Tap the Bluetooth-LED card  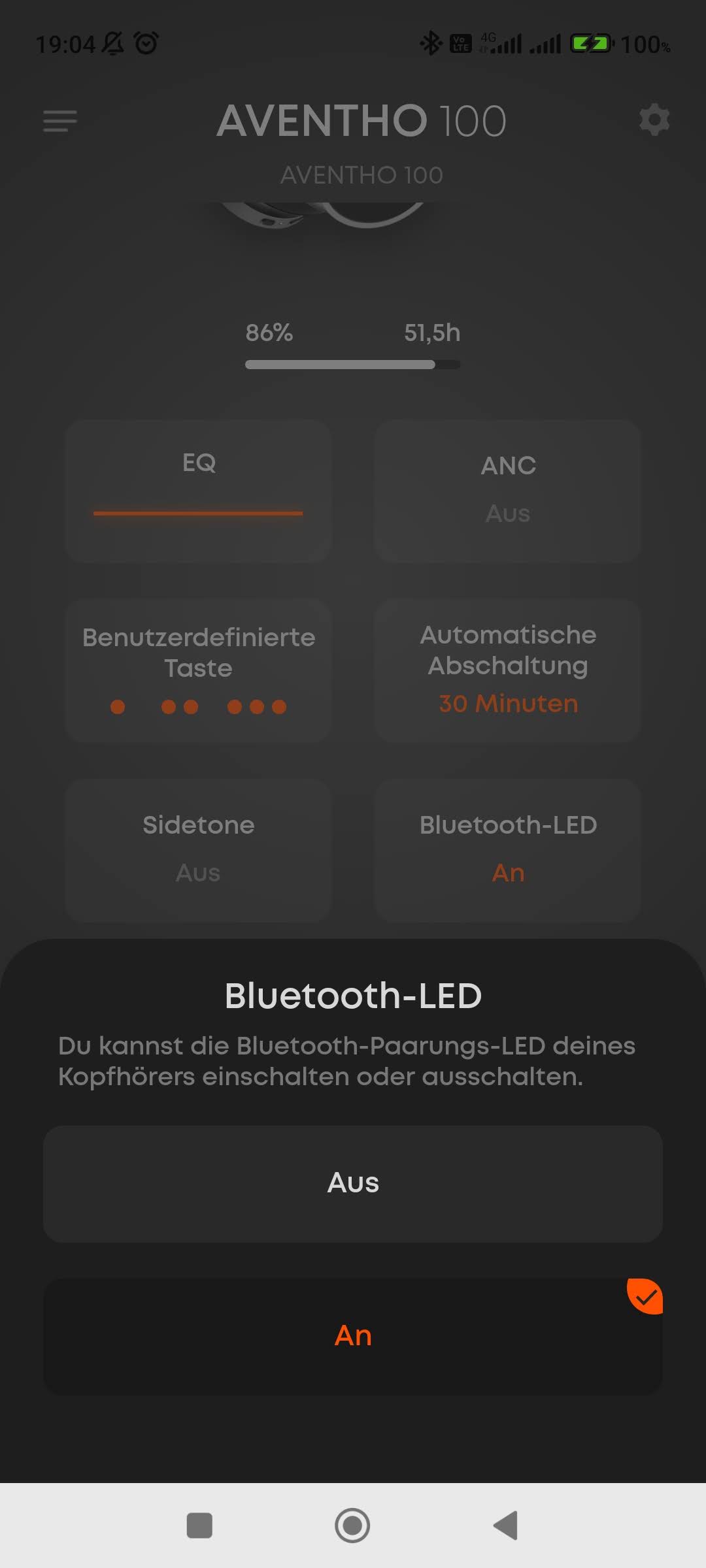507,849
